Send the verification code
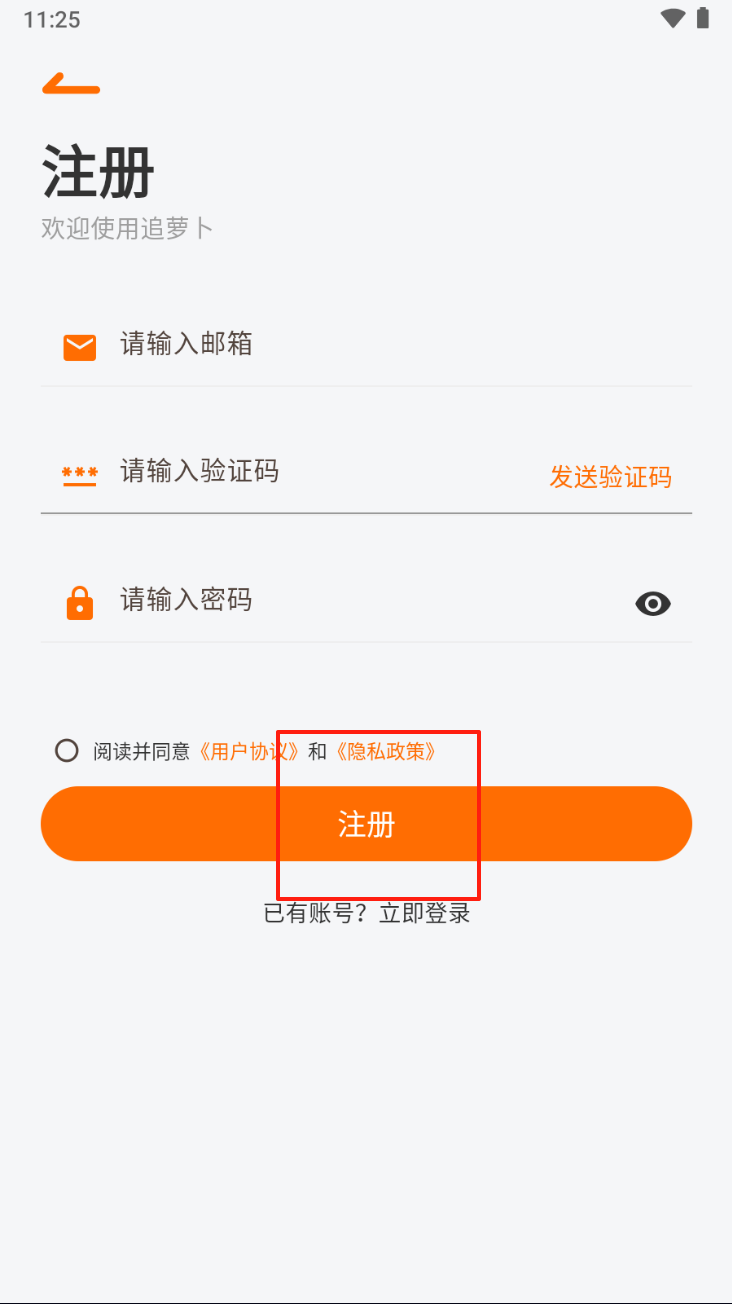Screen dimensions: 732x1304 pos(610,477)
